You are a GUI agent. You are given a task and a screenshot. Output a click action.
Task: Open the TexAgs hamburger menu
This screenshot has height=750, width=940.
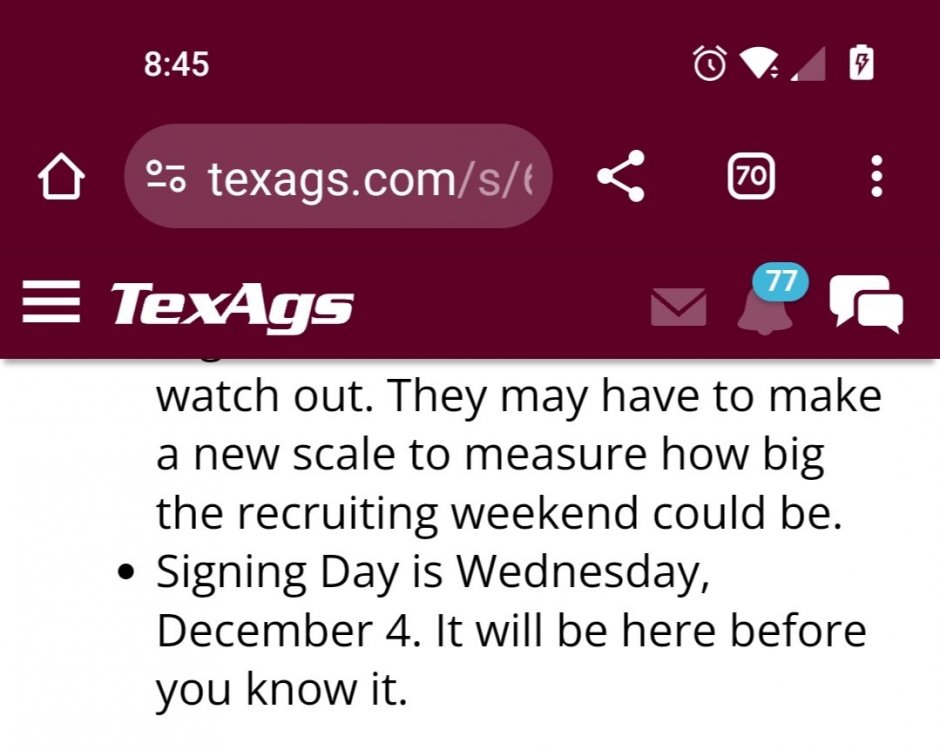pyautogui.click(x=50, y=302)
